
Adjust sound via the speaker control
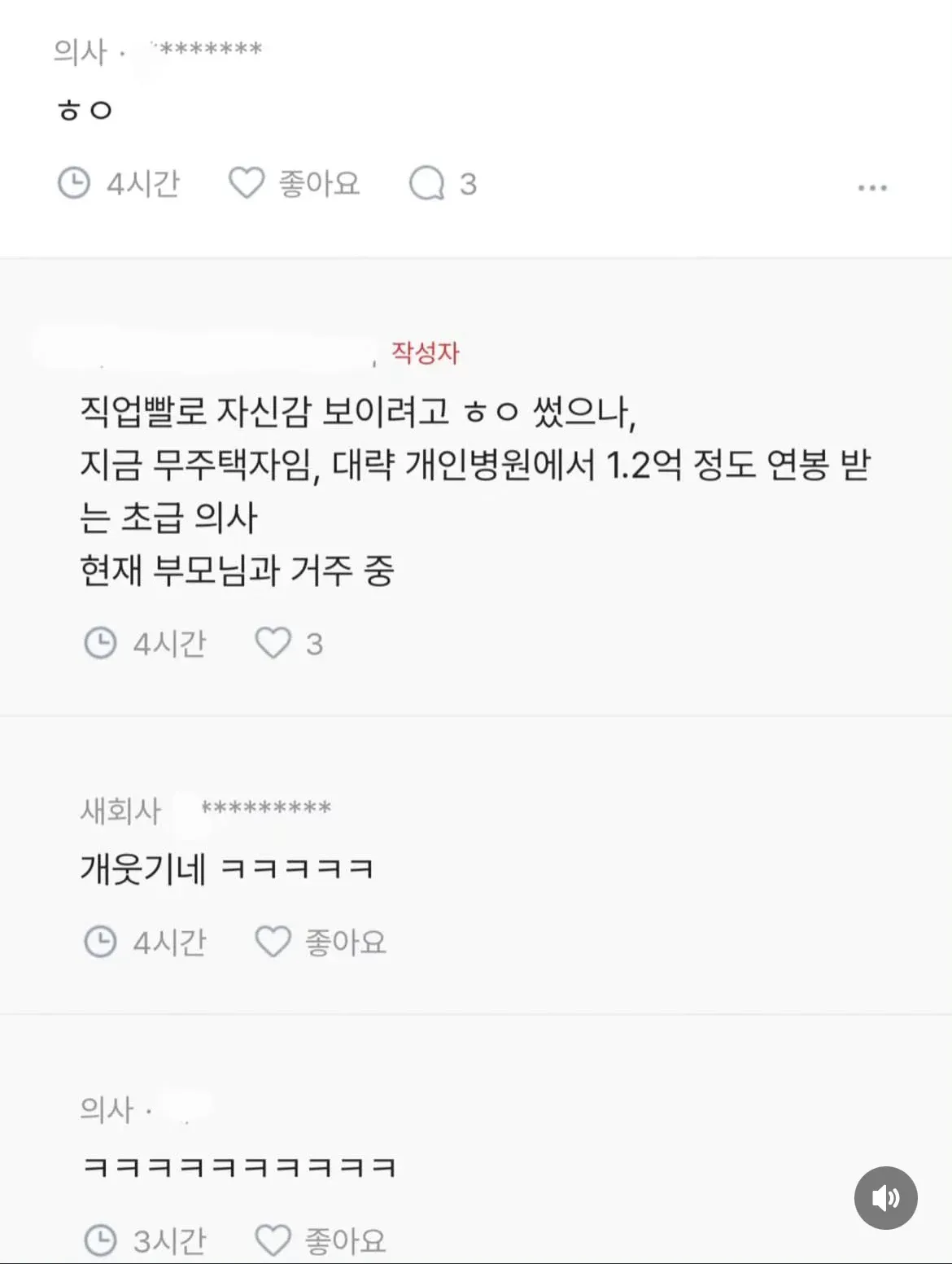885,1196
